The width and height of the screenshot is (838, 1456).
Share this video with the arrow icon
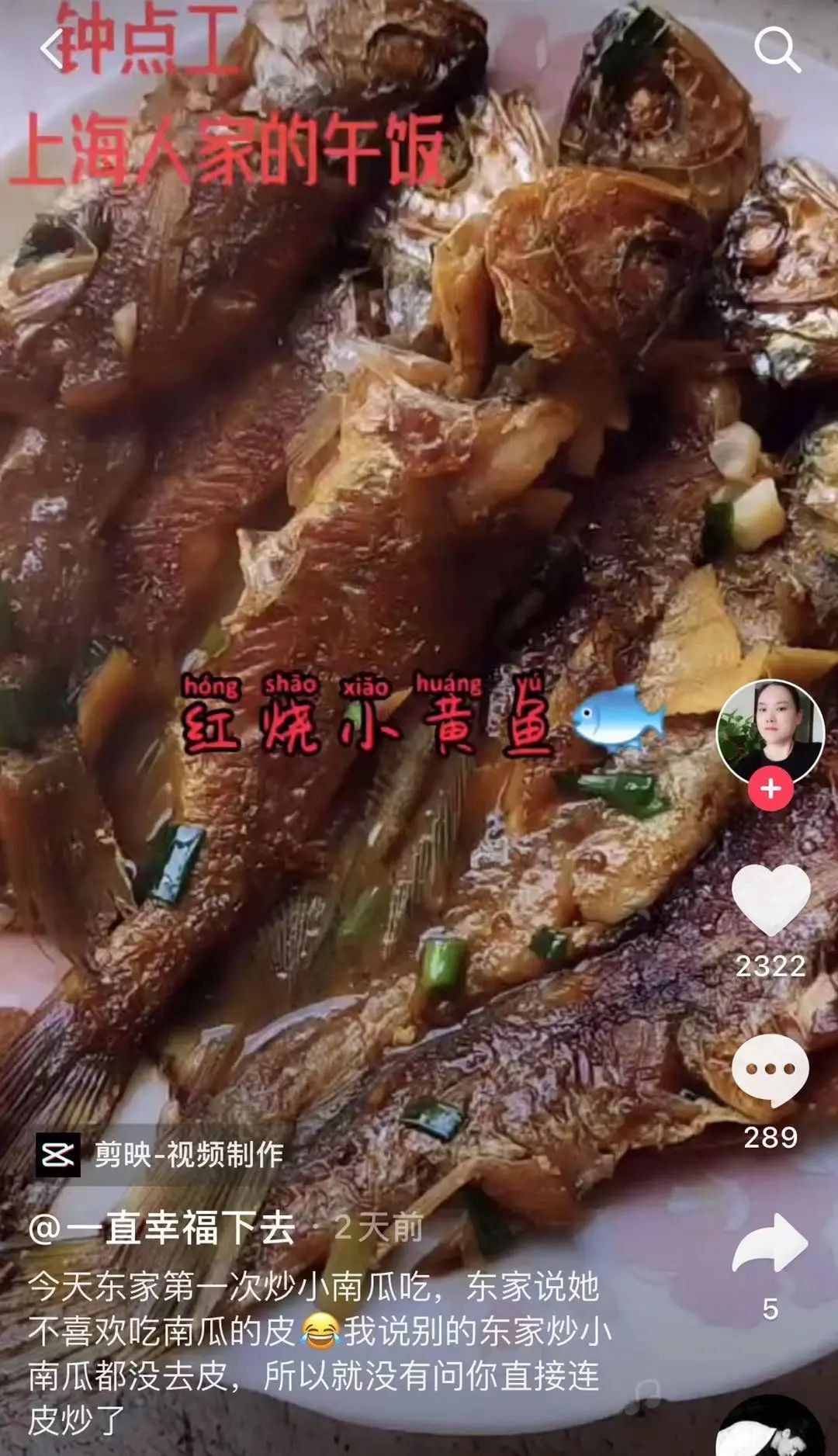[770, 1243]
